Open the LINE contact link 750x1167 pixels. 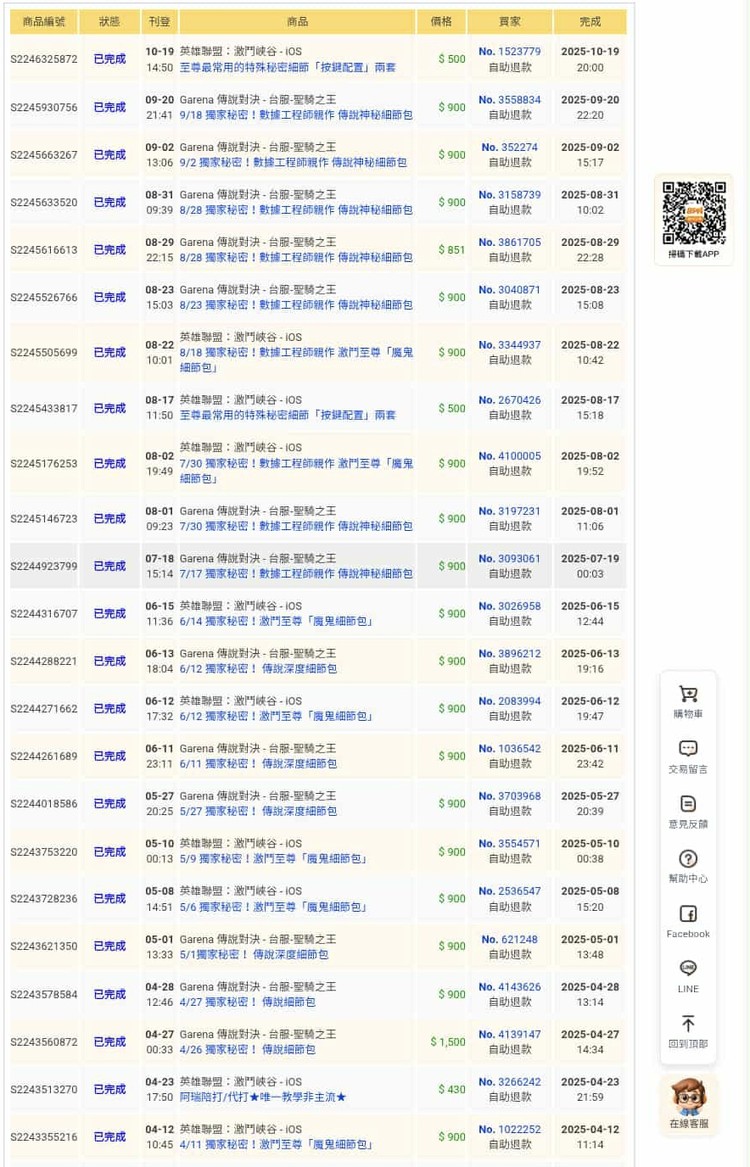[687, 976]
